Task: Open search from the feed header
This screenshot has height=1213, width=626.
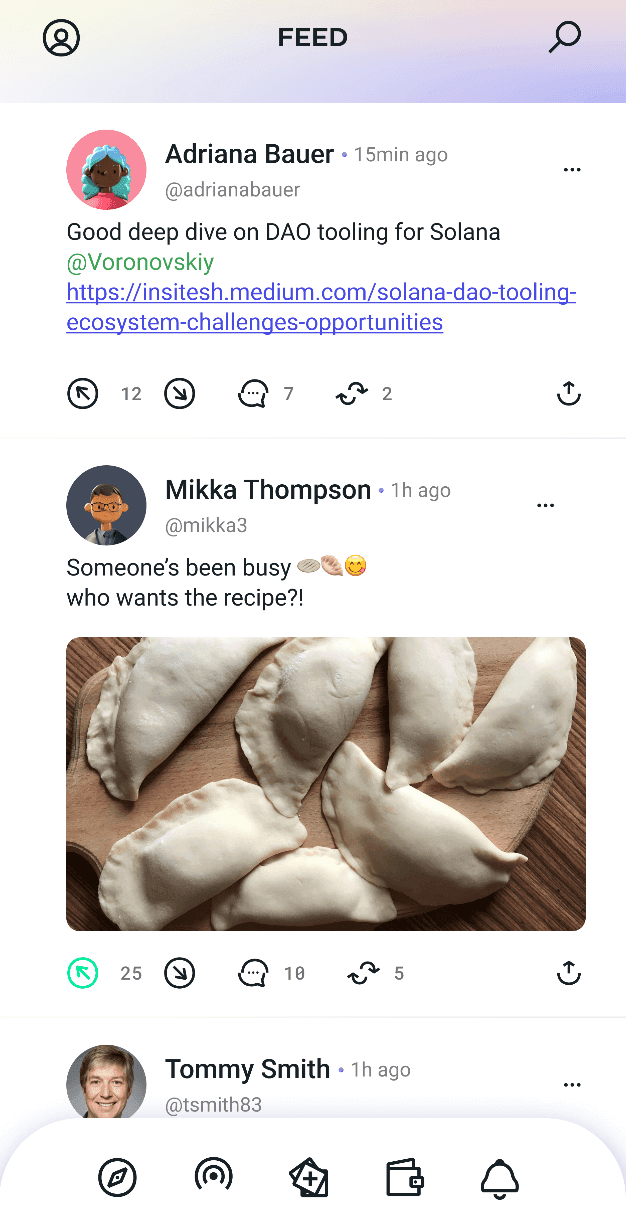Action: coord(565,37)
